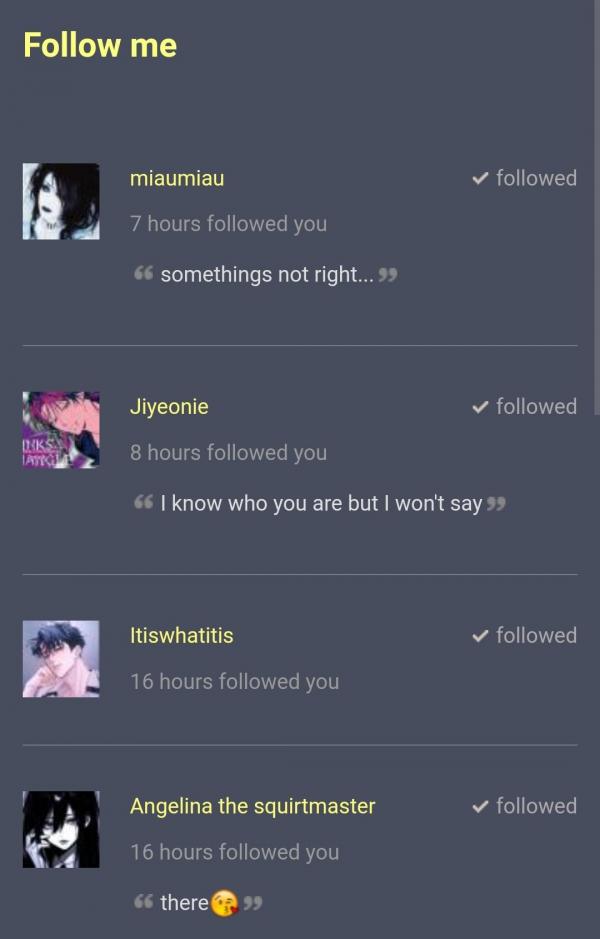Open Itiswhatitis profile name link
Screen dimensions: 600x939
[x=182, y=636]
